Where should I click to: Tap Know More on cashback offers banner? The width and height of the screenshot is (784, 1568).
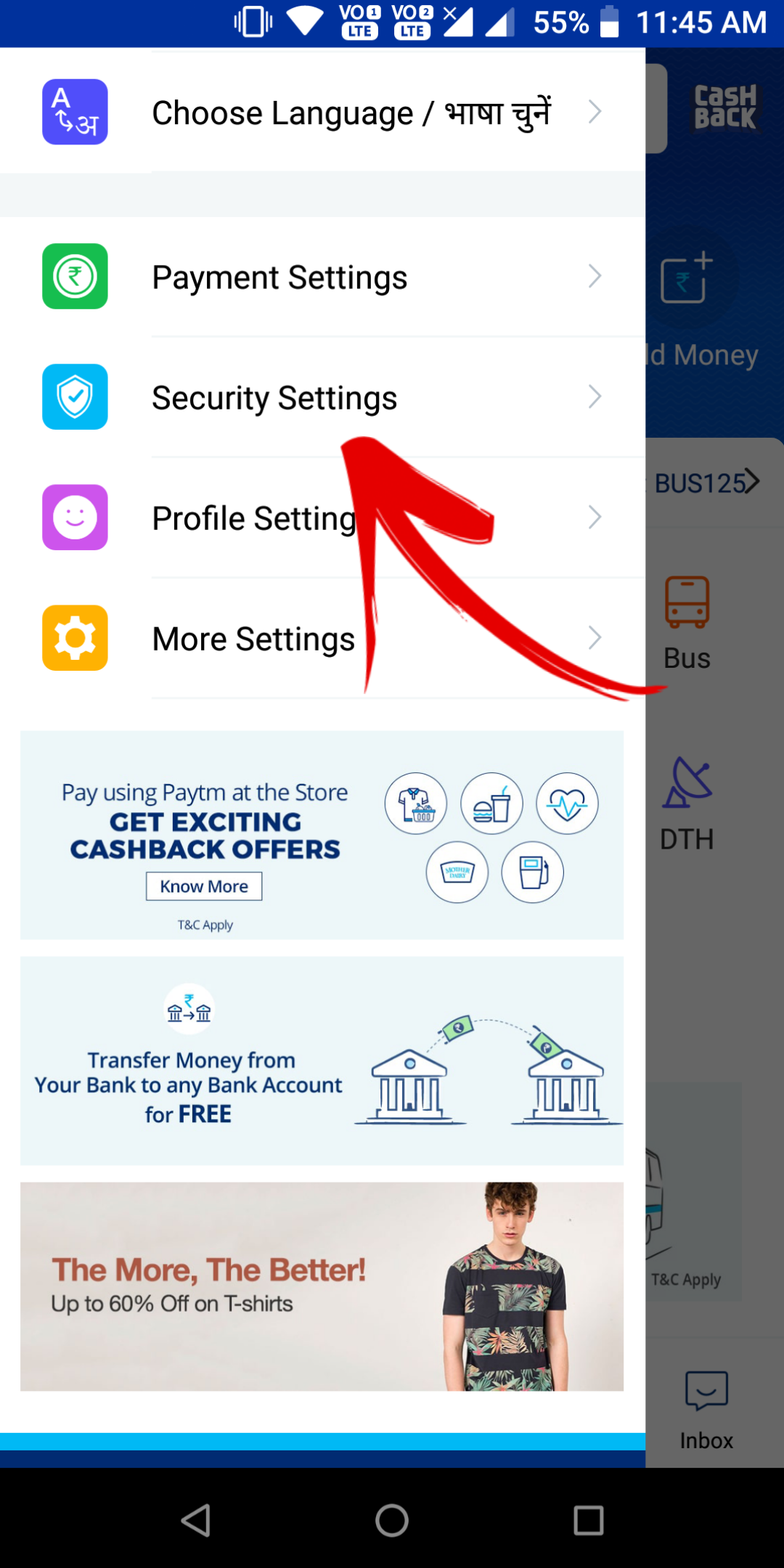point(204,886)
